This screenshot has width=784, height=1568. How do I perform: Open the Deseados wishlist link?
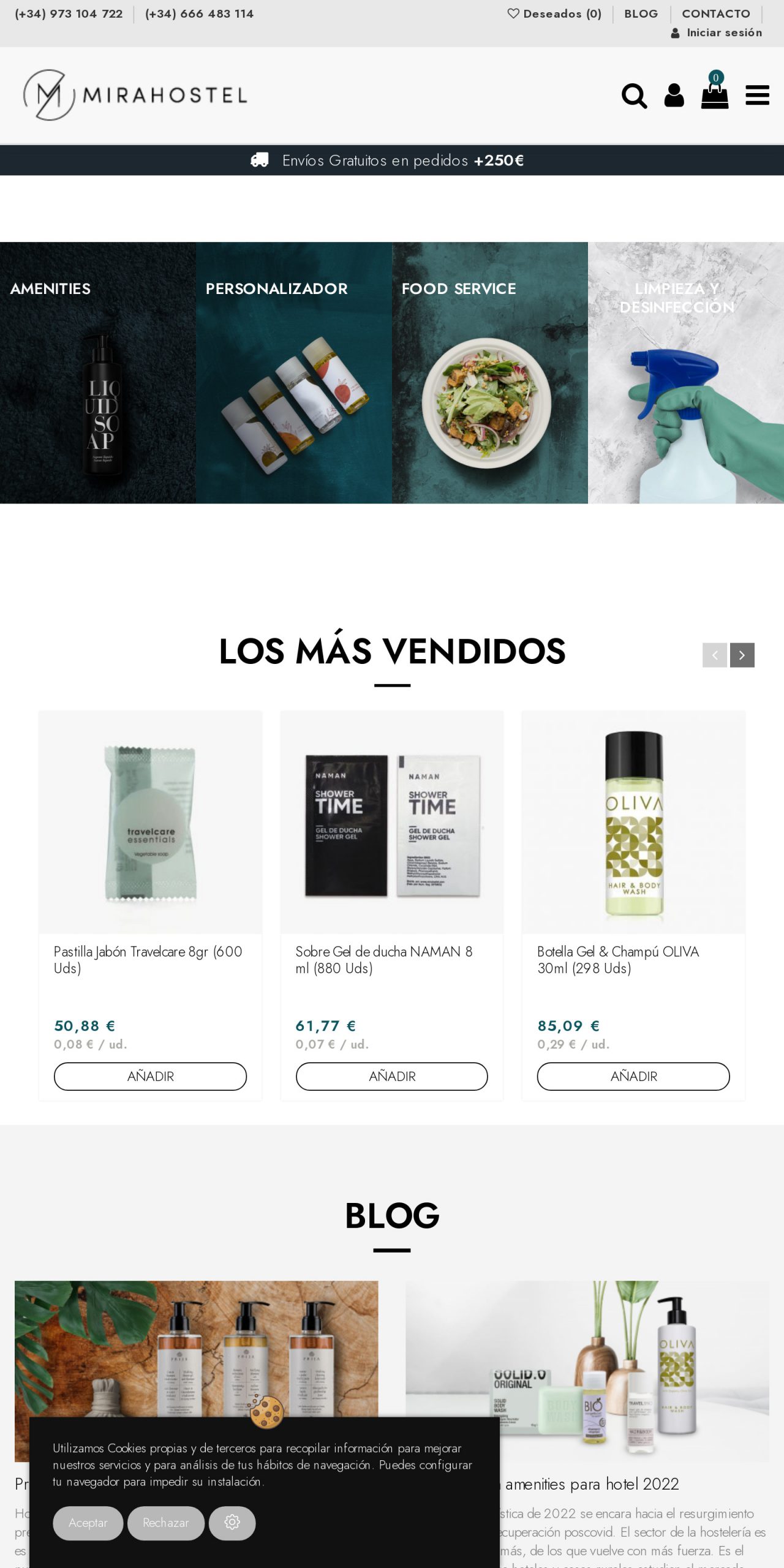pyautogui.click(x=554, y=13)
